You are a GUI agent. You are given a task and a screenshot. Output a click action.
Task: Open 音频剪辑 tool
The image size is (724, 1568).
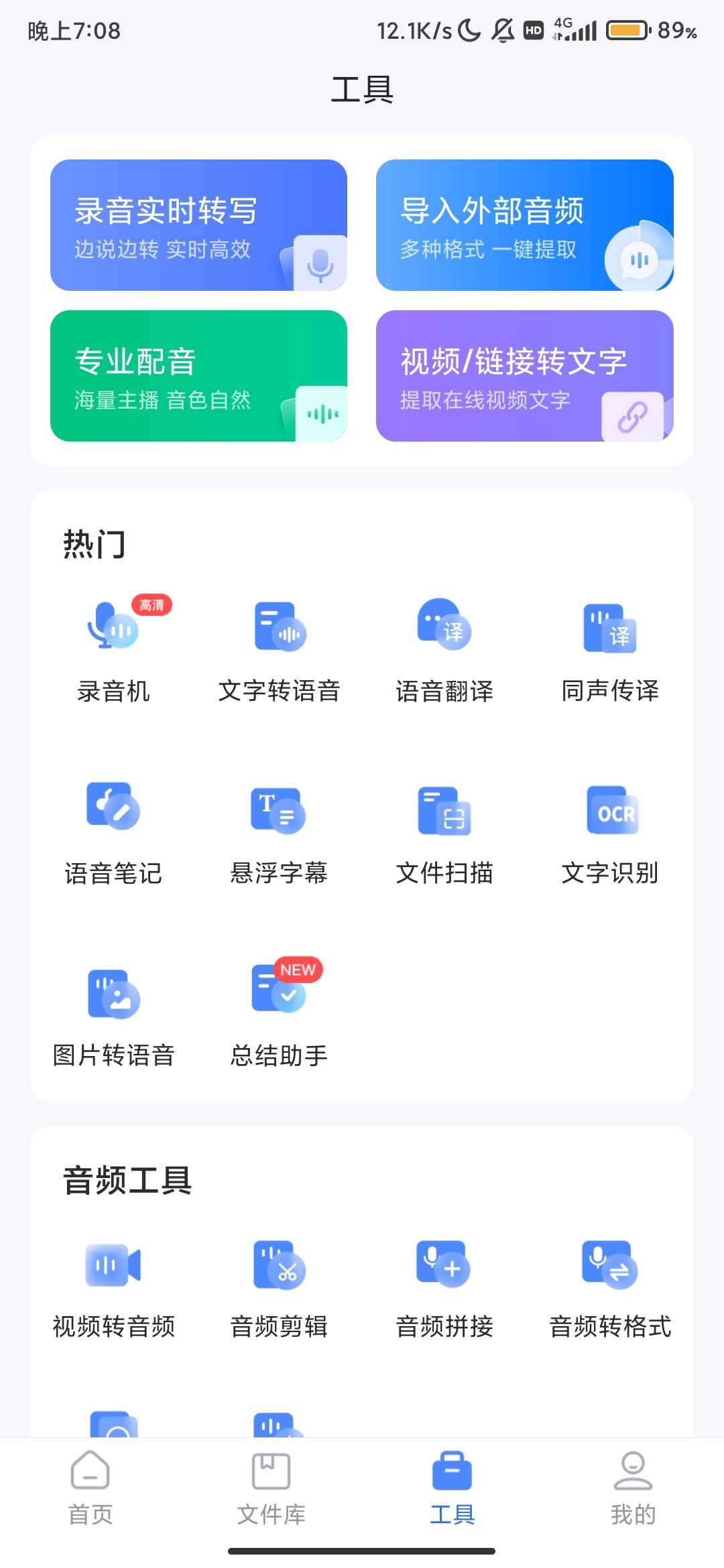tap(279, 1285)
